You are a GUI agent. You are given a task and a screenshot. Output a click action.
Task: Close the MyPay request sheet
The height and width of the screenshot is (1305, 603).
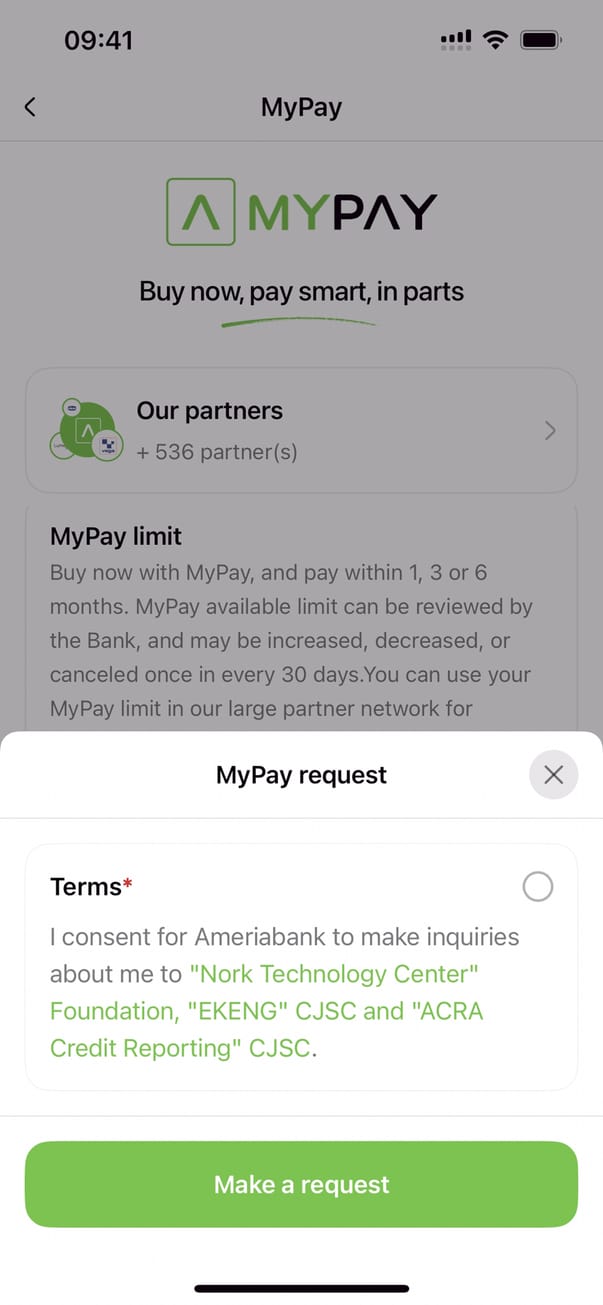(553, 775)
